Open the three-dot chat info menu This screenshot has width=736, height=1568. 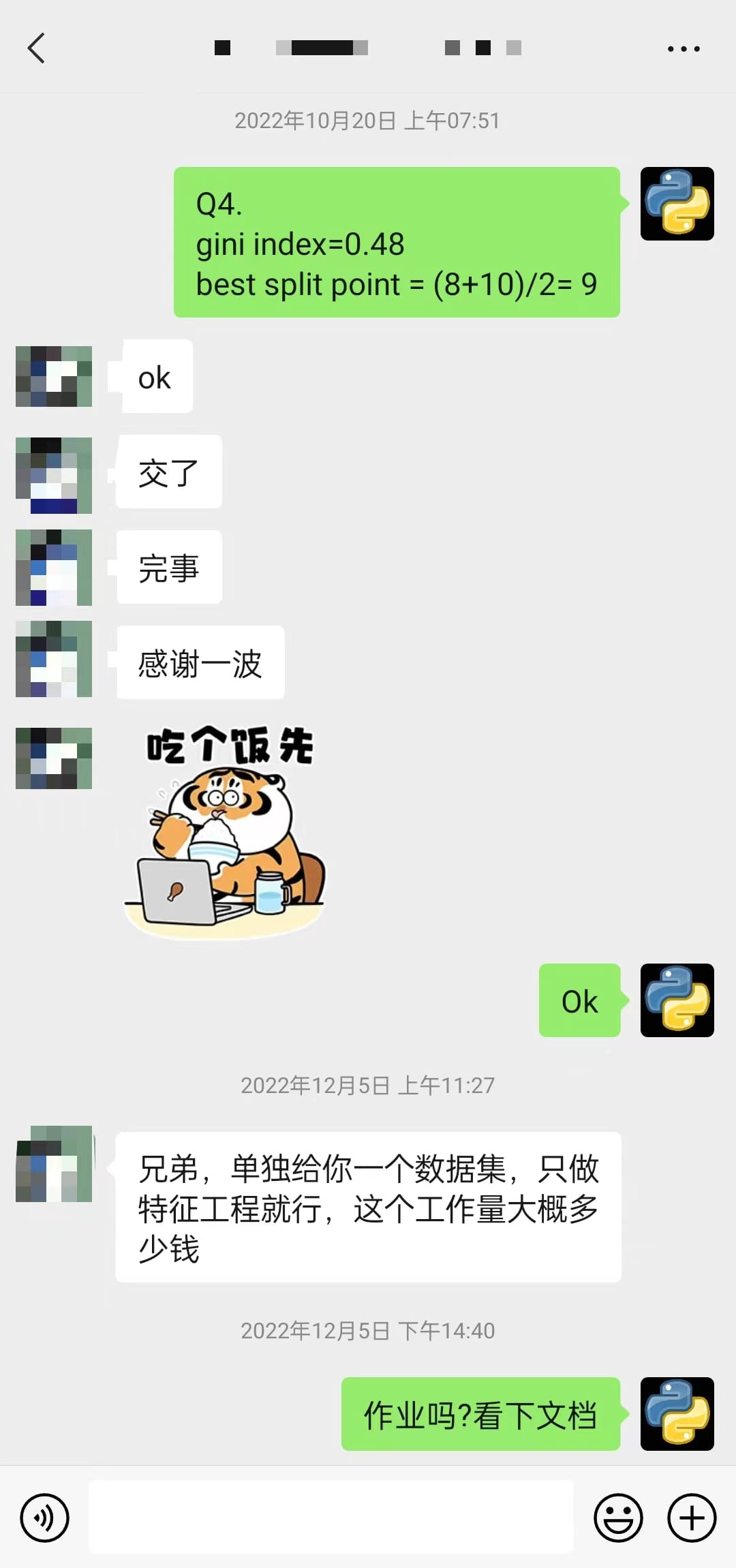pyautogui.click(x=684, y=49)
